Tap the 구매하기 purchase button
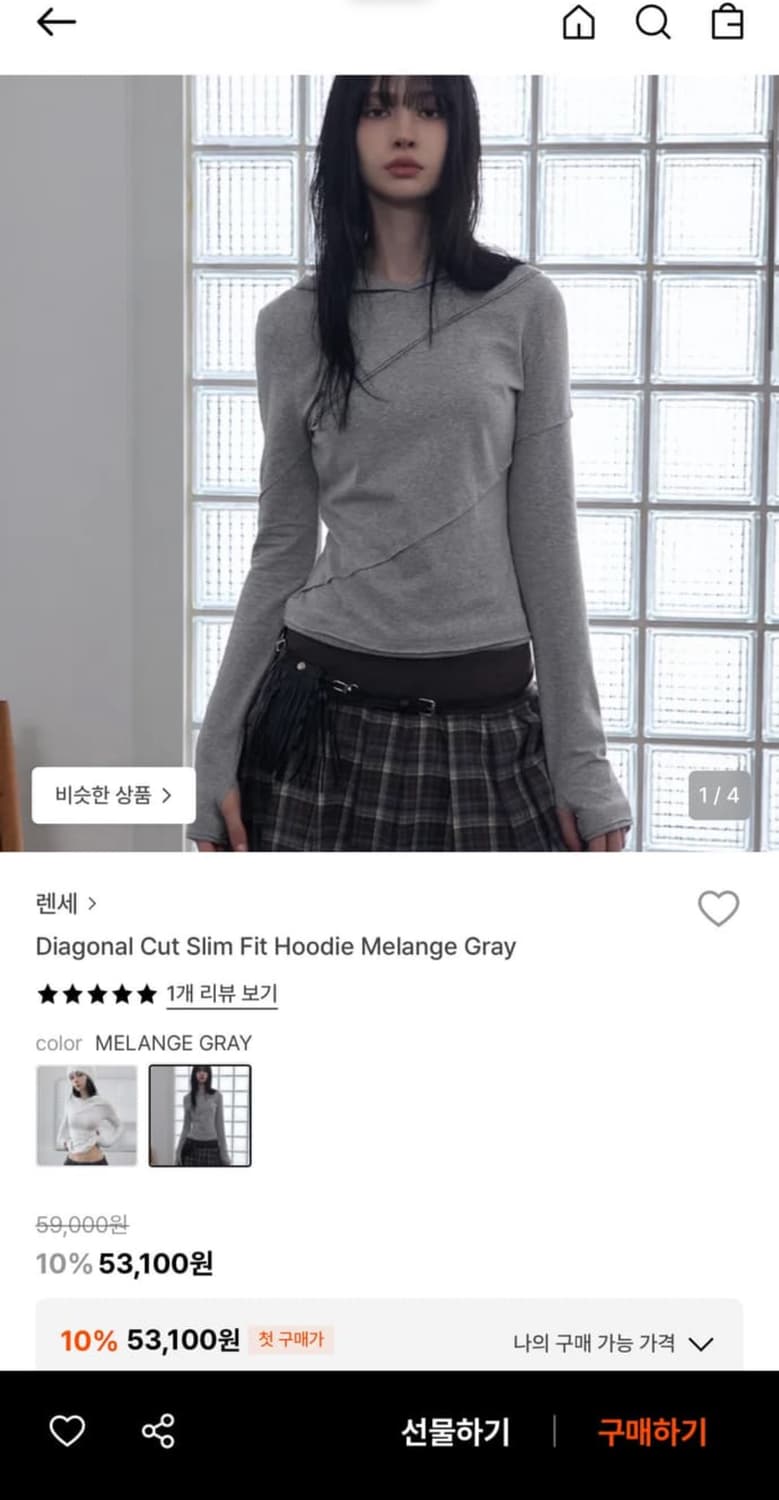The height and width of the screenshot is (1500, 779). 650,1432
